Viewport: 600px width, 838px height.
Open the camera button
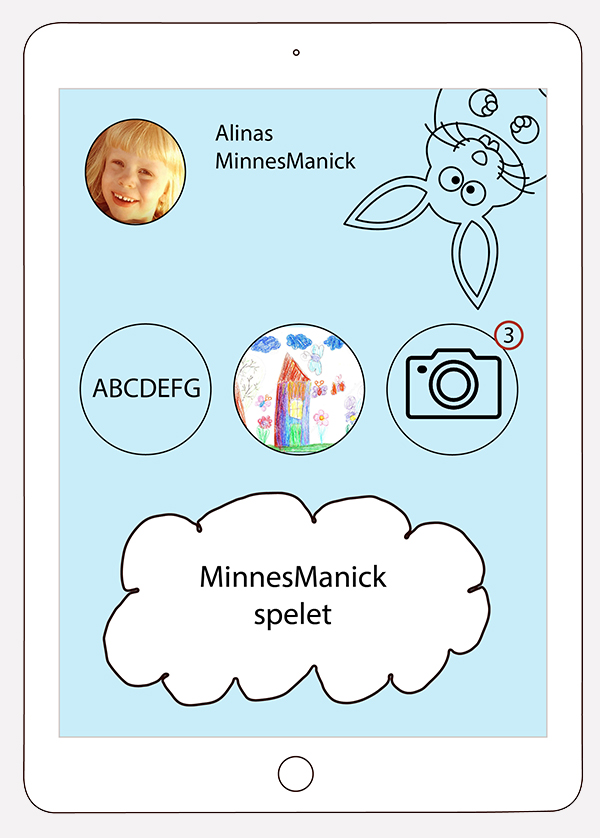pos(452,389)
